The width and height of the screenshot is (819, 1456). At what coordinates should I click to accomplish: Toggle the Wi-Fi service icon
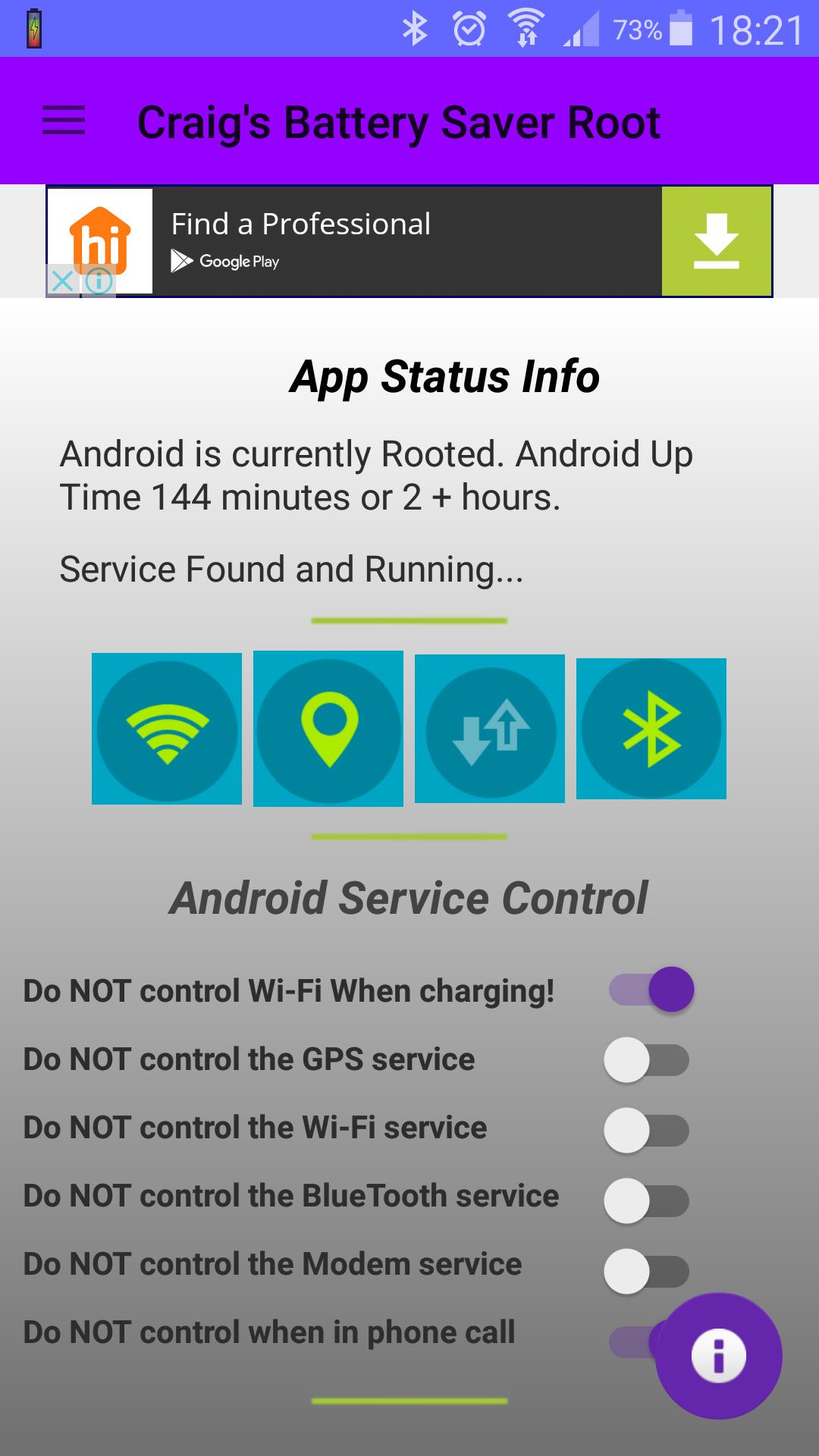click(168, 726)
